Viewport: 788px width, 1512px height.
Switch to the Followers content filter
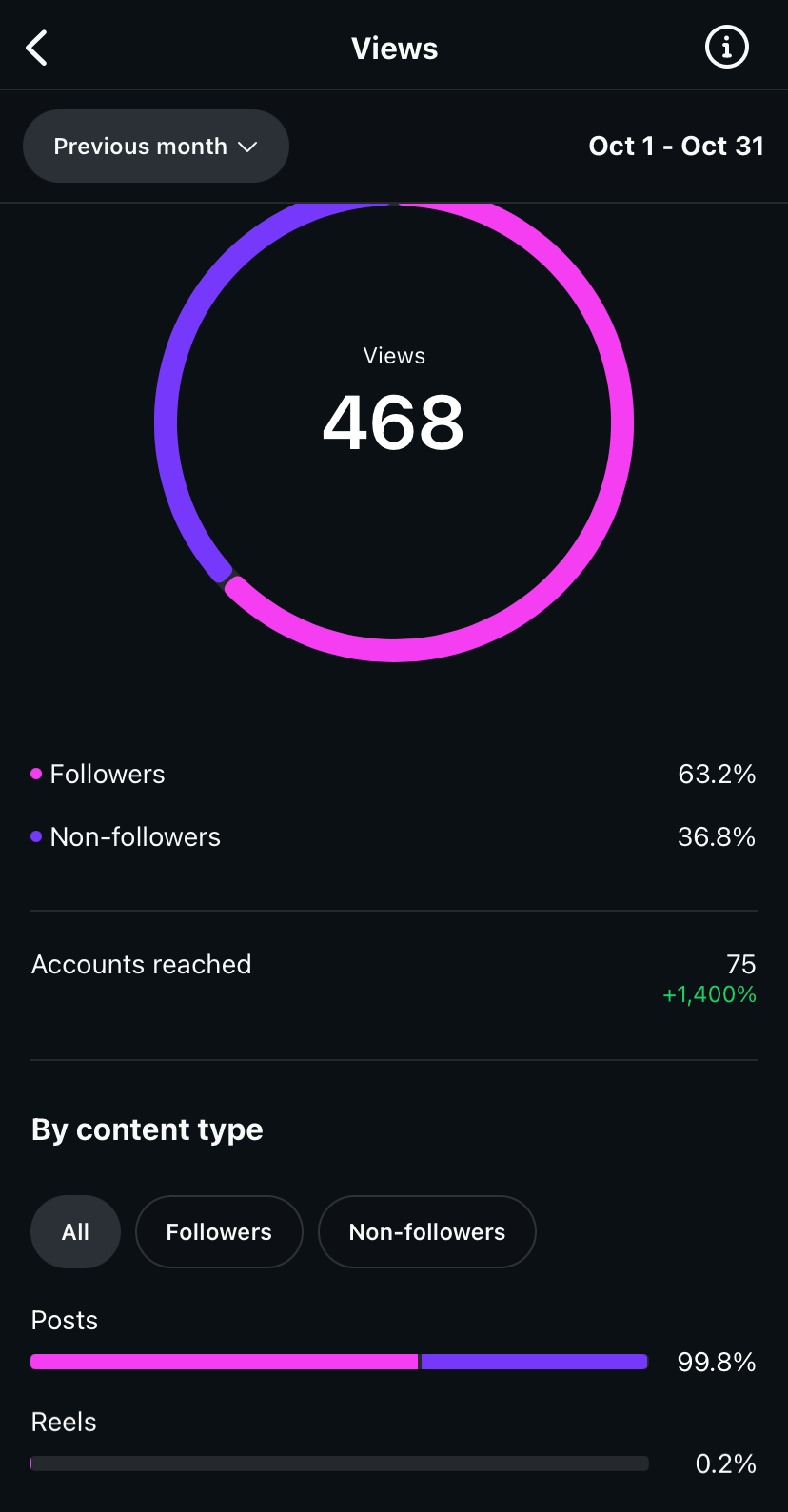219,1230
